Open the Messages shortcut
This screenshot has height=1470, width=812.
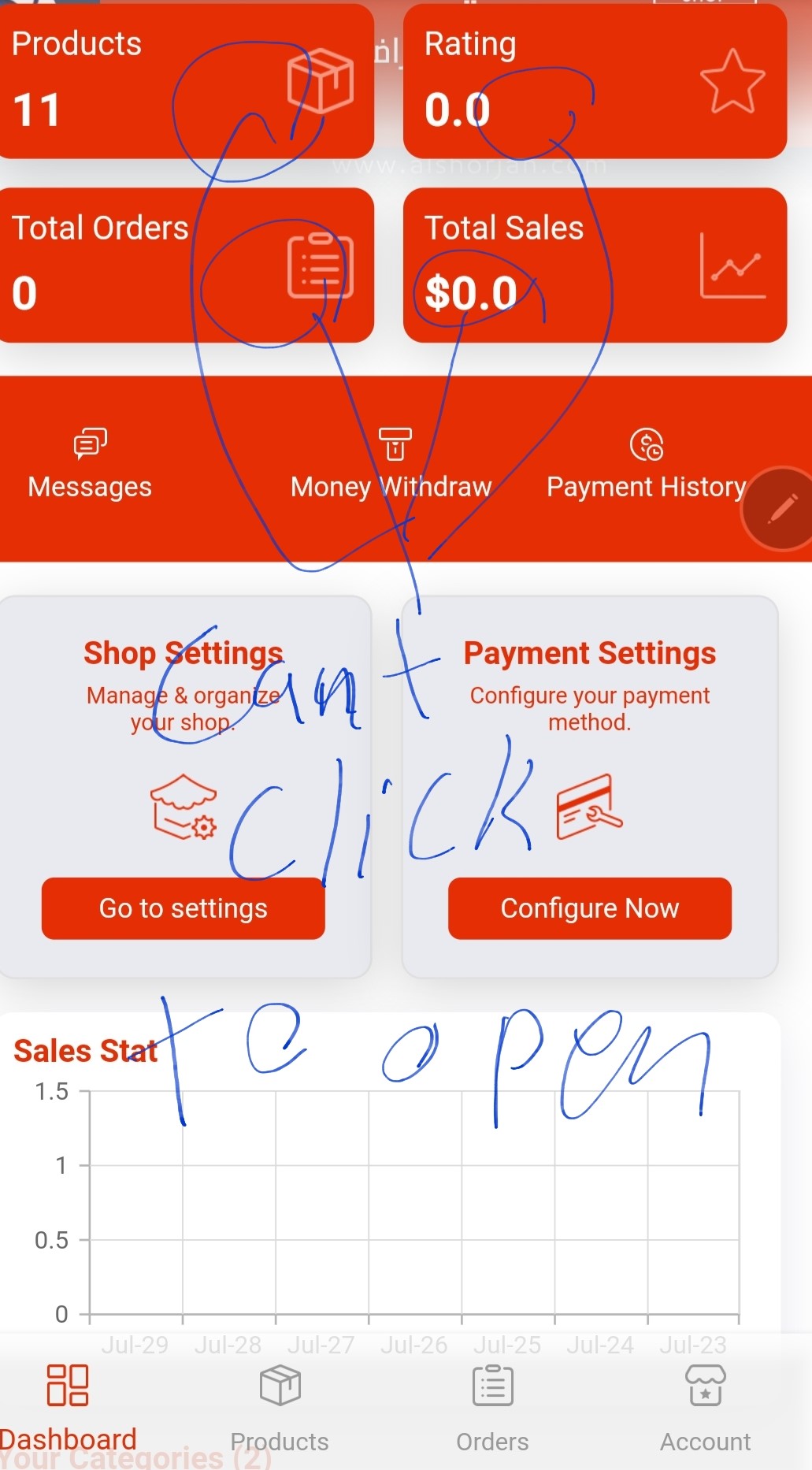pos(90,466)
